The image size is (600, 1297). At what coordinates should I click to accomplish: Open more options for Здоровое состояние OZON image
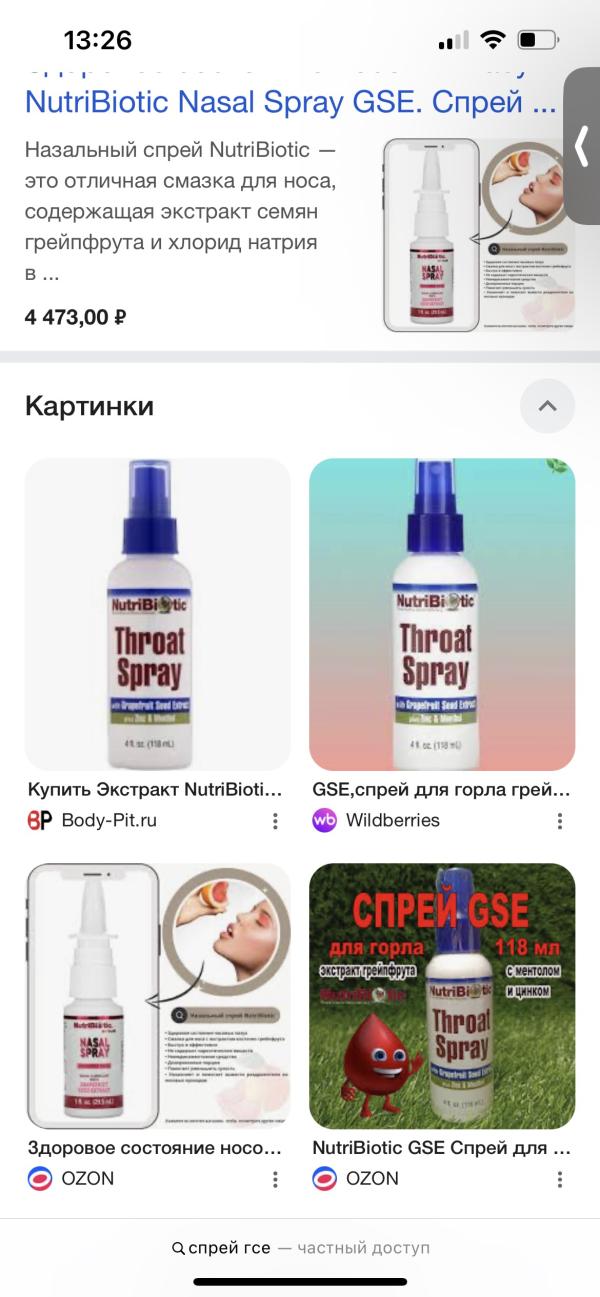[x=275, y=1179]
